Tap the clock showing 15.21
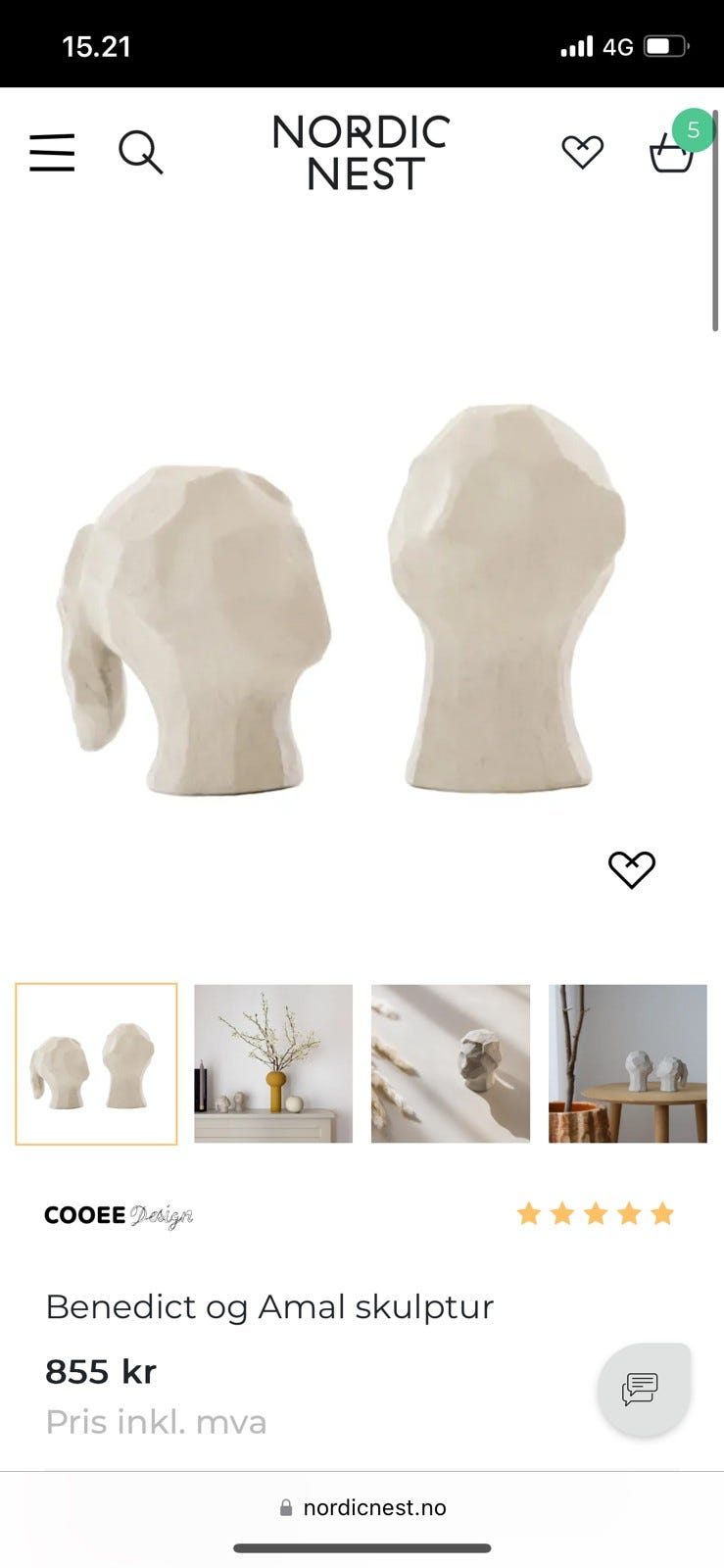Viewport: 724px width, 1568px height. [x=98, y=45]
